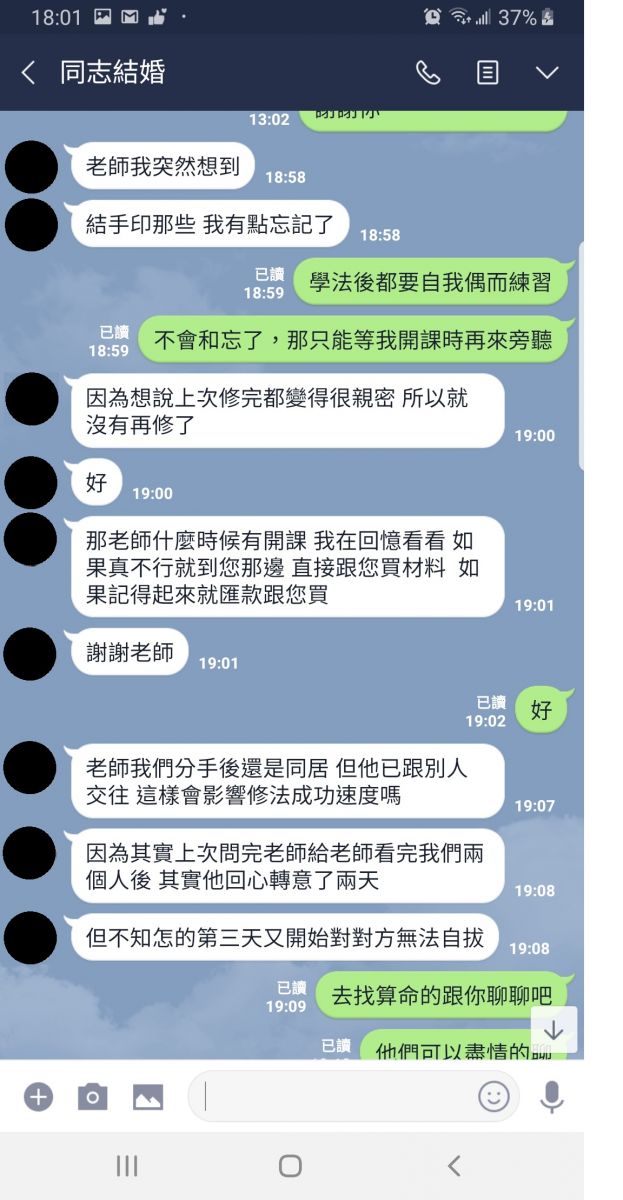Image resolution: width=623 pixels, height=1200 pixels.
Task: Open the photo gallery picker
Action: (x=148, y=1097)
